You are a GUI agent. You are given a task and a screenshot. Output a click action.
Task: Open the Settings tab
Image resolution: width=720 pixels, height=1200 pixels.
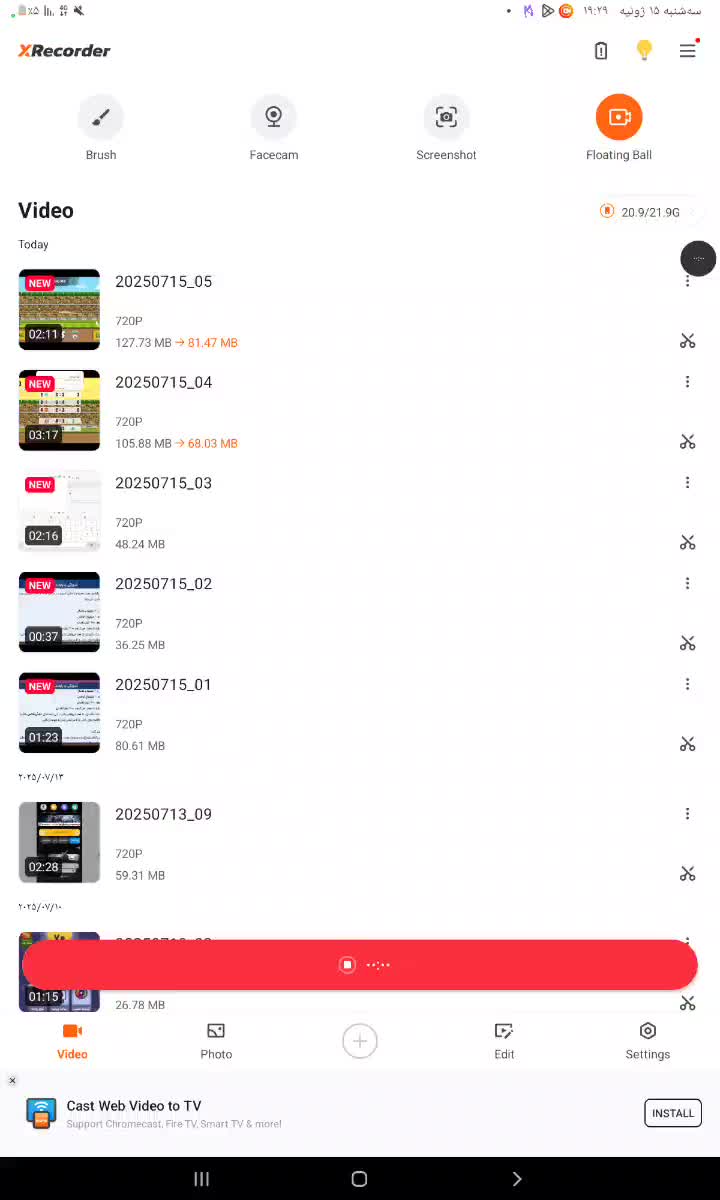point(647,1041)
